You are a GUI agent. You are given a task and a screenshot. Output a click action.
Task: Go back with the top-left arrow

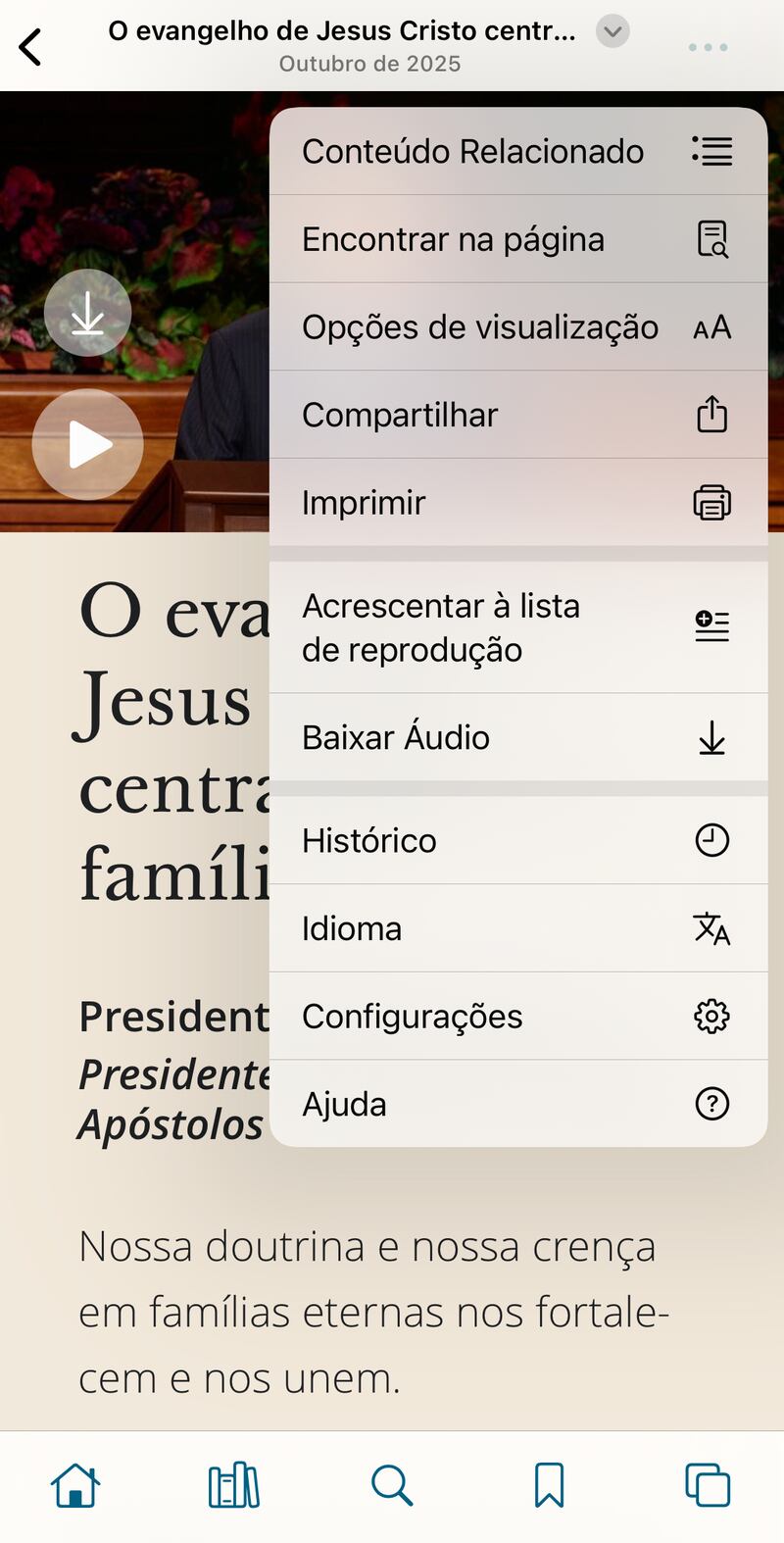point(31,47)
